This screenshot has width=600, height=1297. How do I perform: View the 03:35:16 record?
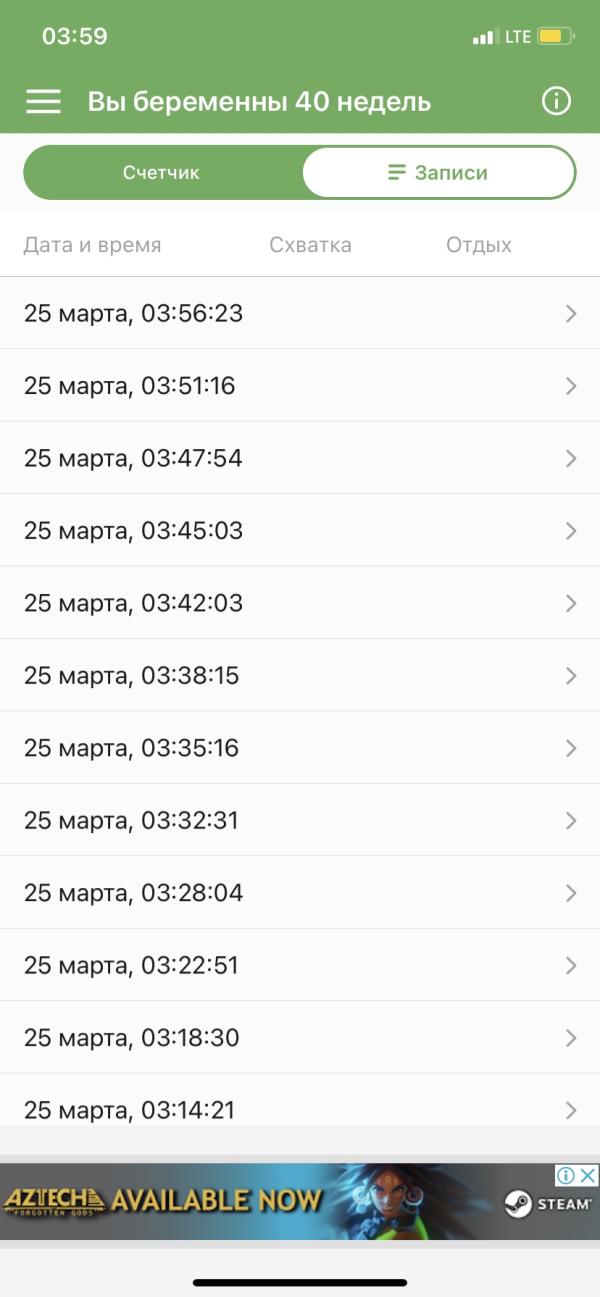300,748
